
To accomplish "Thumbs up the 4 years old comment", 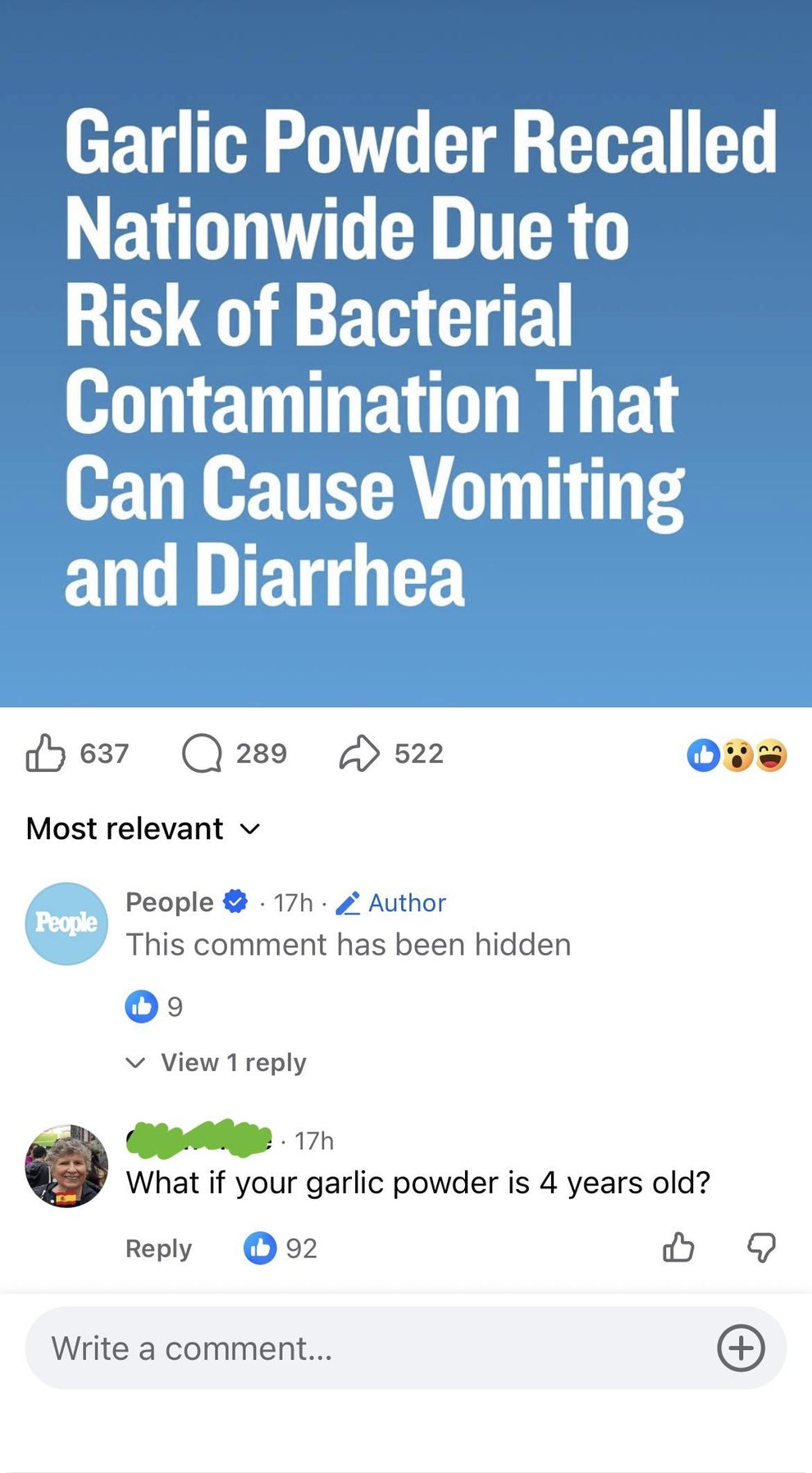I will 678,1247.
